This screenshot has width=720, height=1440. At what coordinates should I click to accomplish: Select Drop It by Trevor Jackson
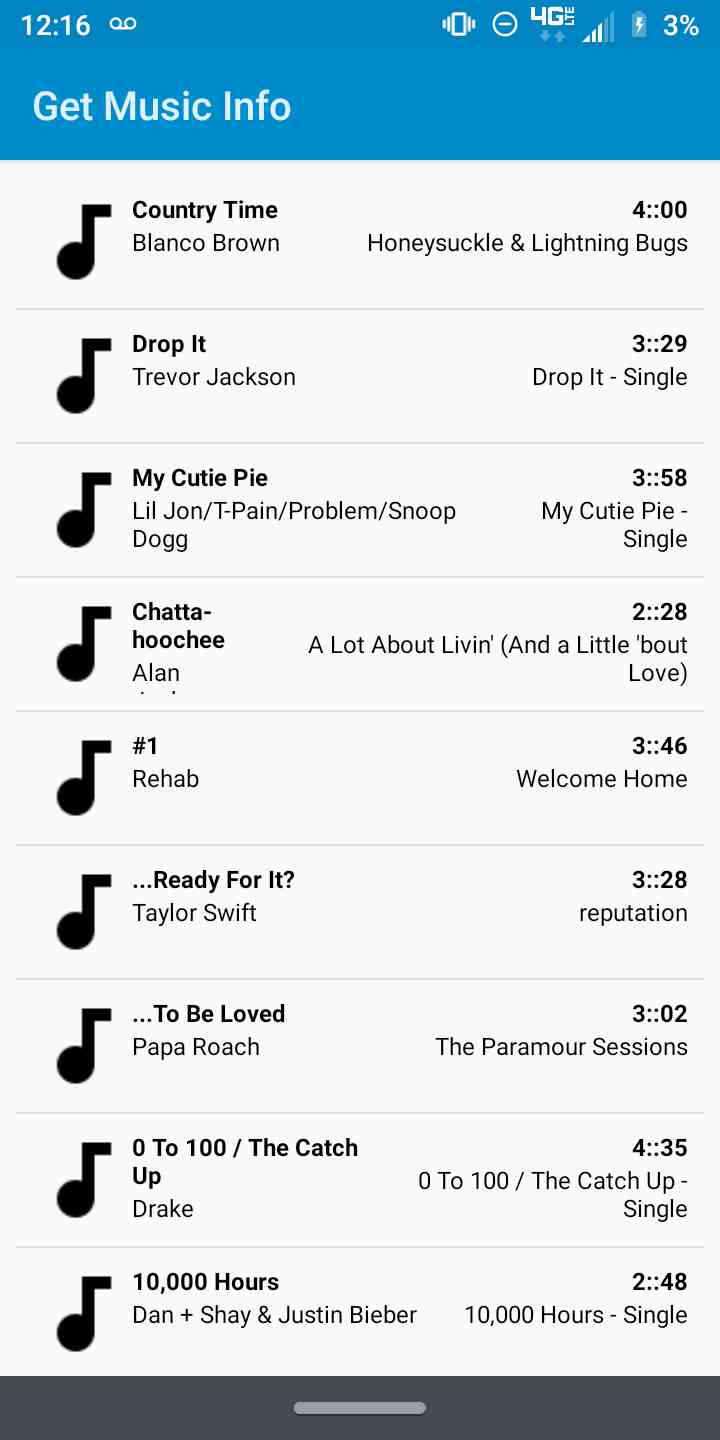click(x=360, y=375)
